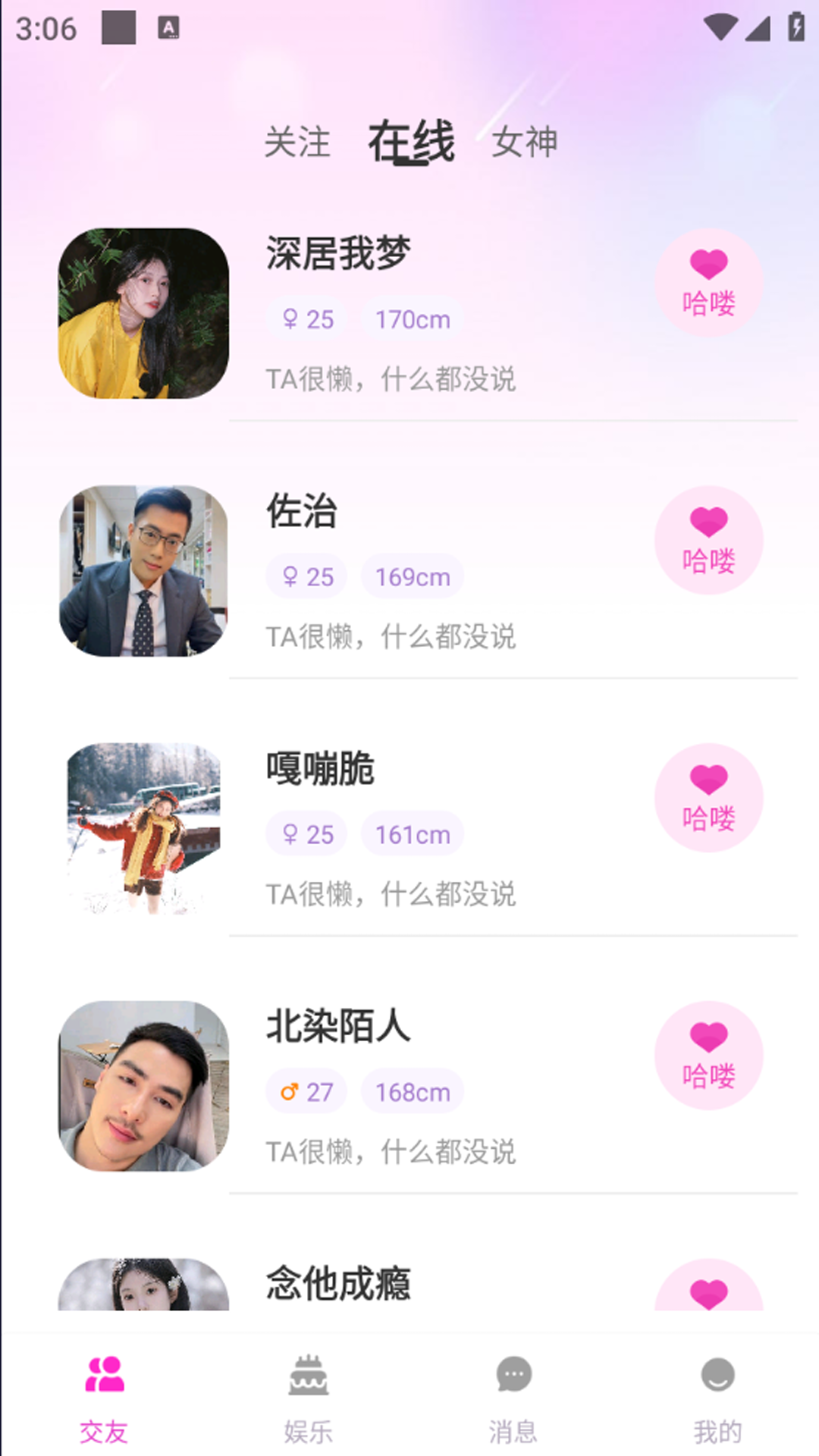This screenshot has width=819, height=1456.
Task: Open 佐治's profile row
Action: 409,572
